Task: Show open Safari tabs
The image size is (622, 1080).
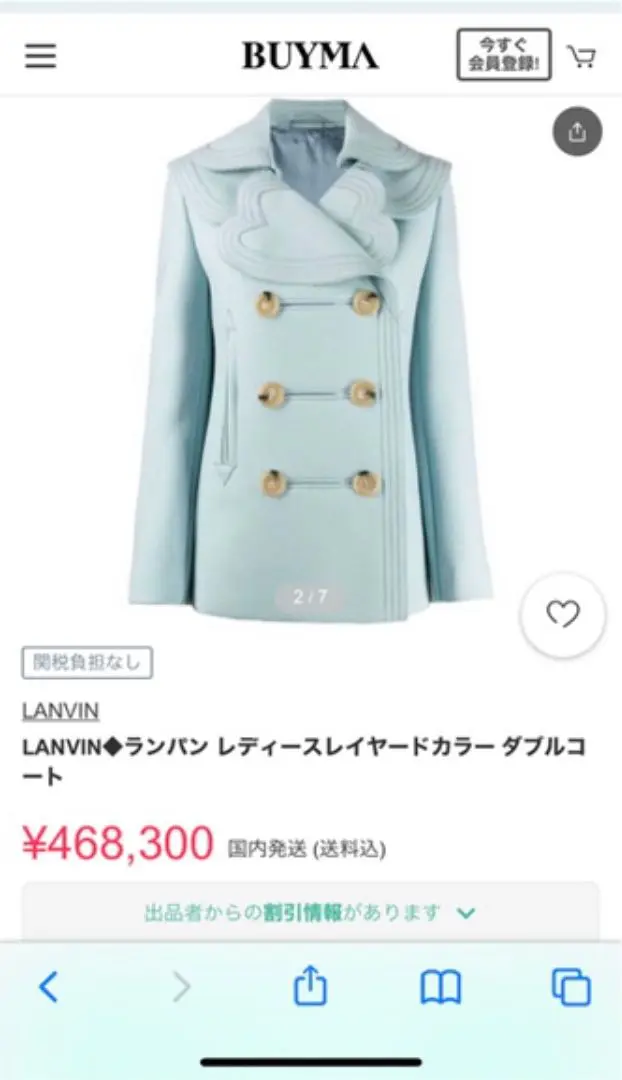Action: coord(571,987)
